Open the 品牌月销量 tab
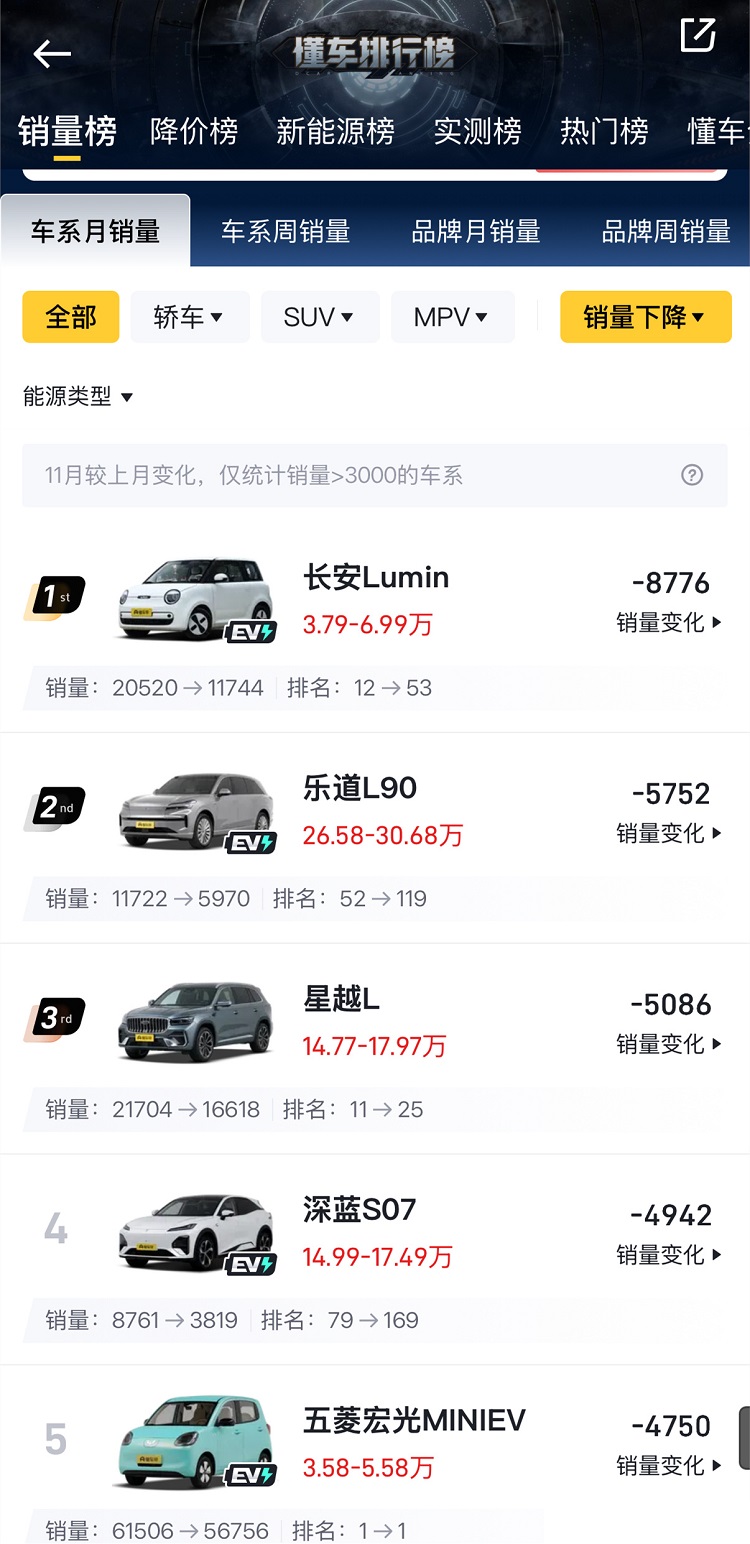 pyautogui.click(x=475, y=230)
